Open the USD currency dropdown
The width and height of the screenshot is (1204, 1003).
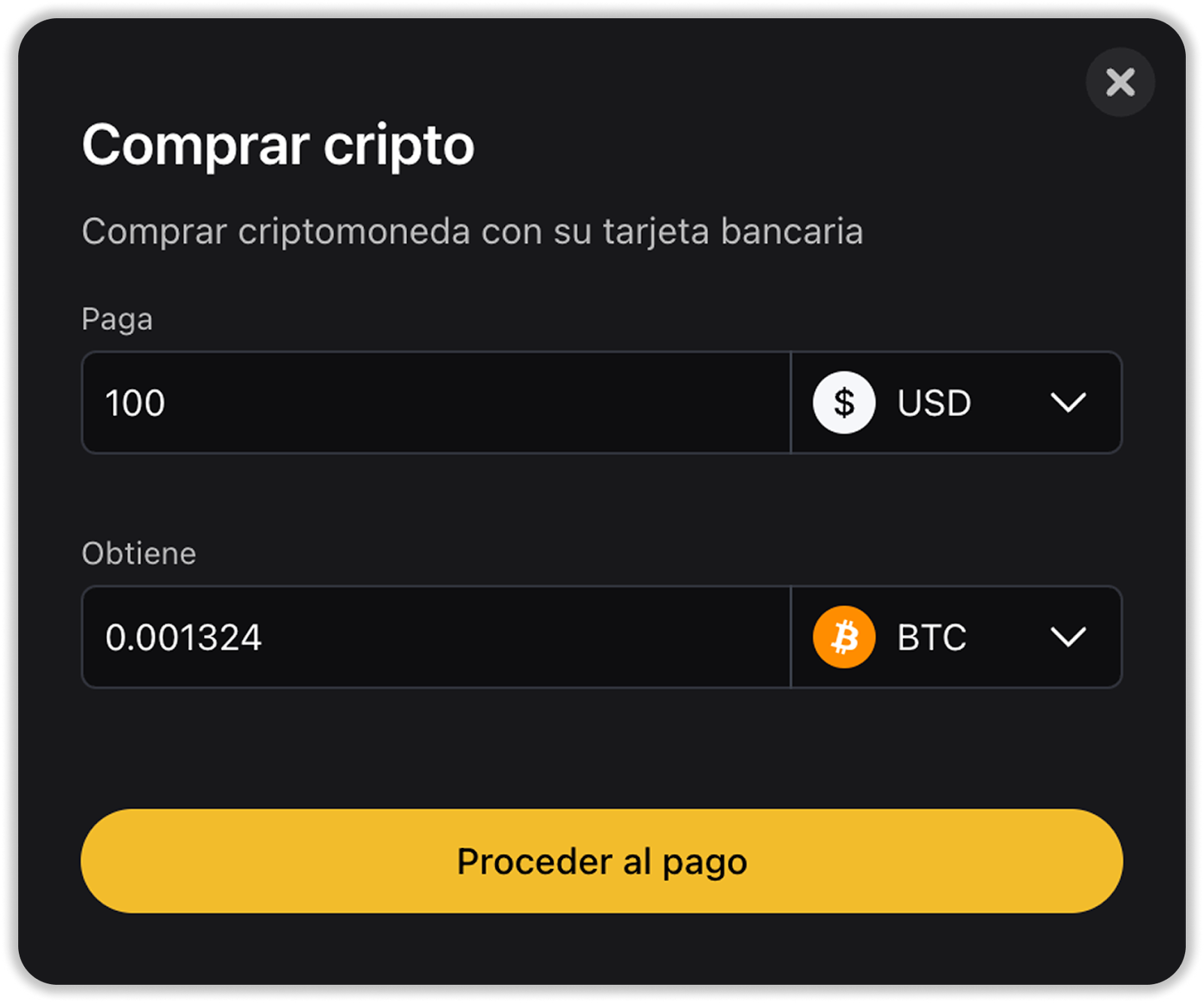956,403
